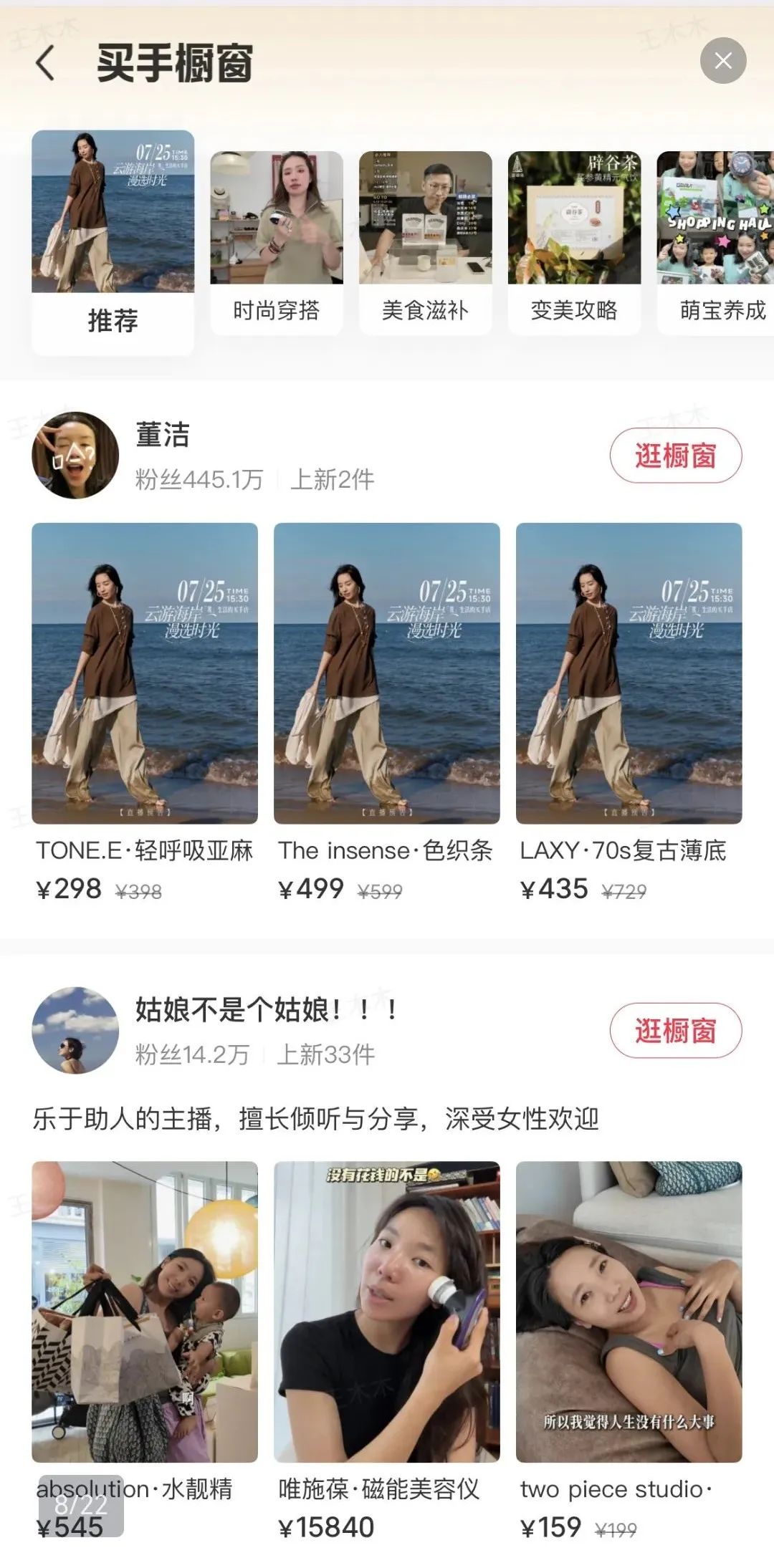Tap 逛橱窗 button for 董洁
The height and width of the screenshot is (1568, 774).
675,456
